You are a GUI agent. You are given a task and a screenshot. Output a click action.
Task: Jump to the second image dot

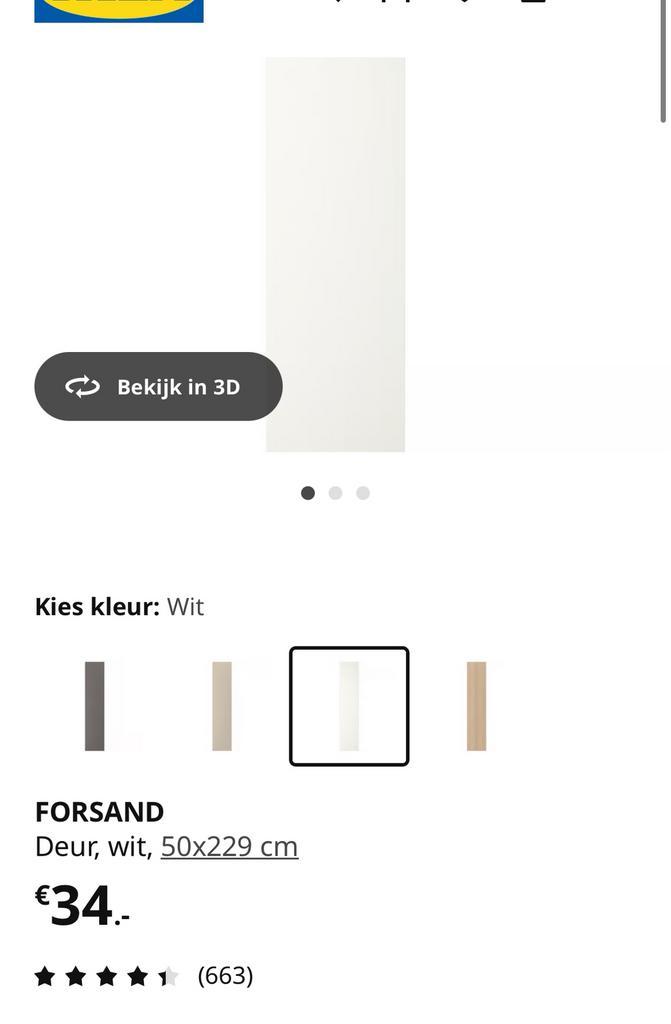pos(335,493)
